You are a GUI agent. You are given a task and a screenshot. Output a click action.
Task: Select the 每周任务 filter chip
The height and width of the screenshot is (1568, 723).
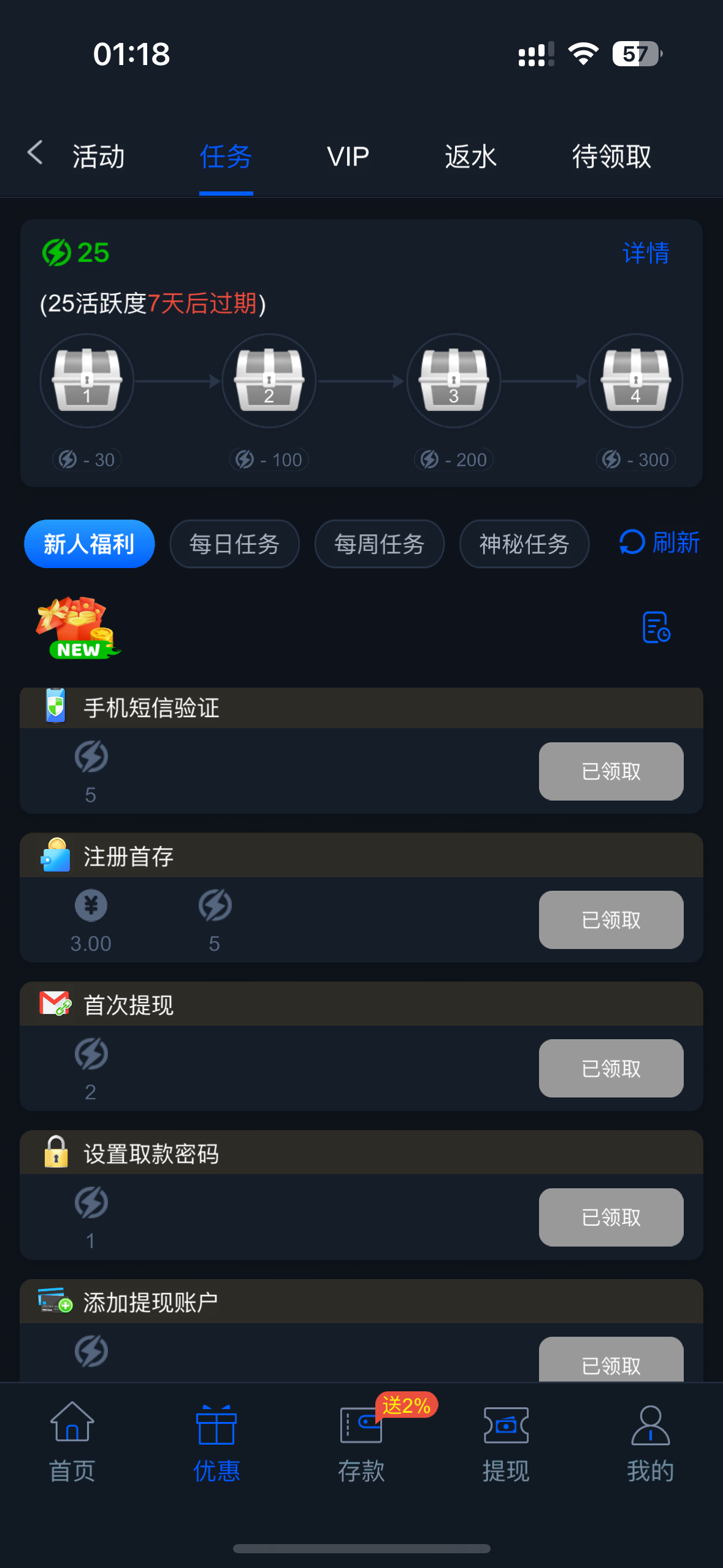coord(378,544)
